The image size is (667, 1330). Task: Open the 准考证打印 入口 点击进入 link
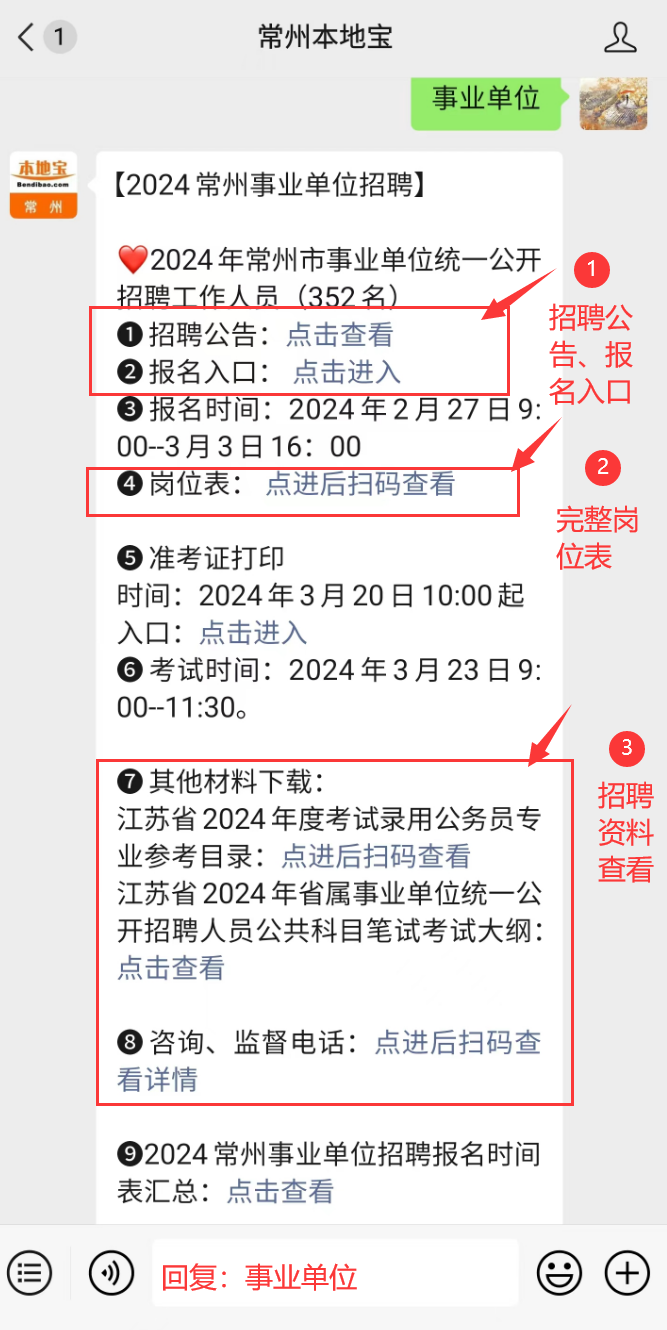point(253,632)
